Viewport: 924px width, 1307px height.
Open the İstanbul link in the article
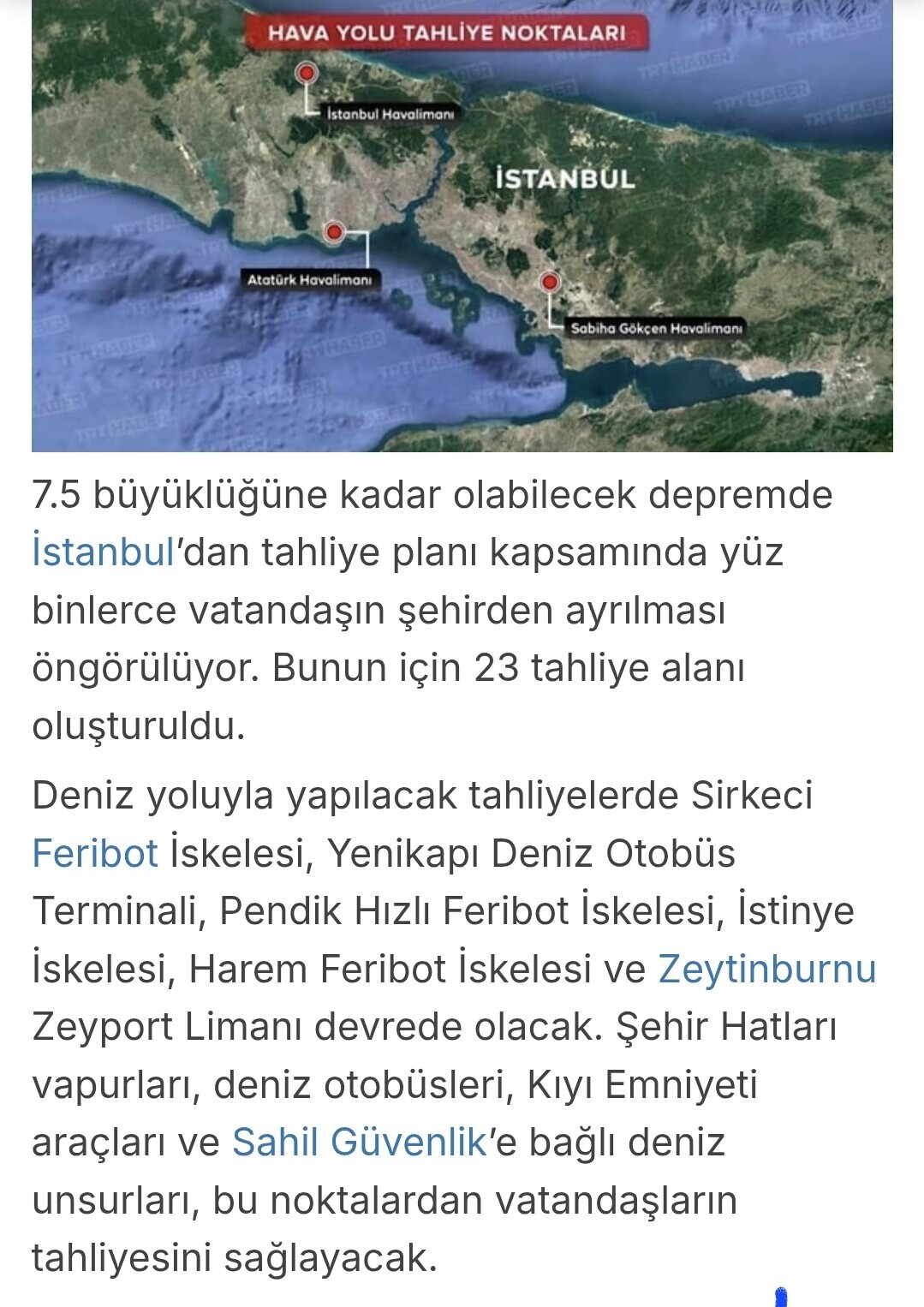coord(103,552)
